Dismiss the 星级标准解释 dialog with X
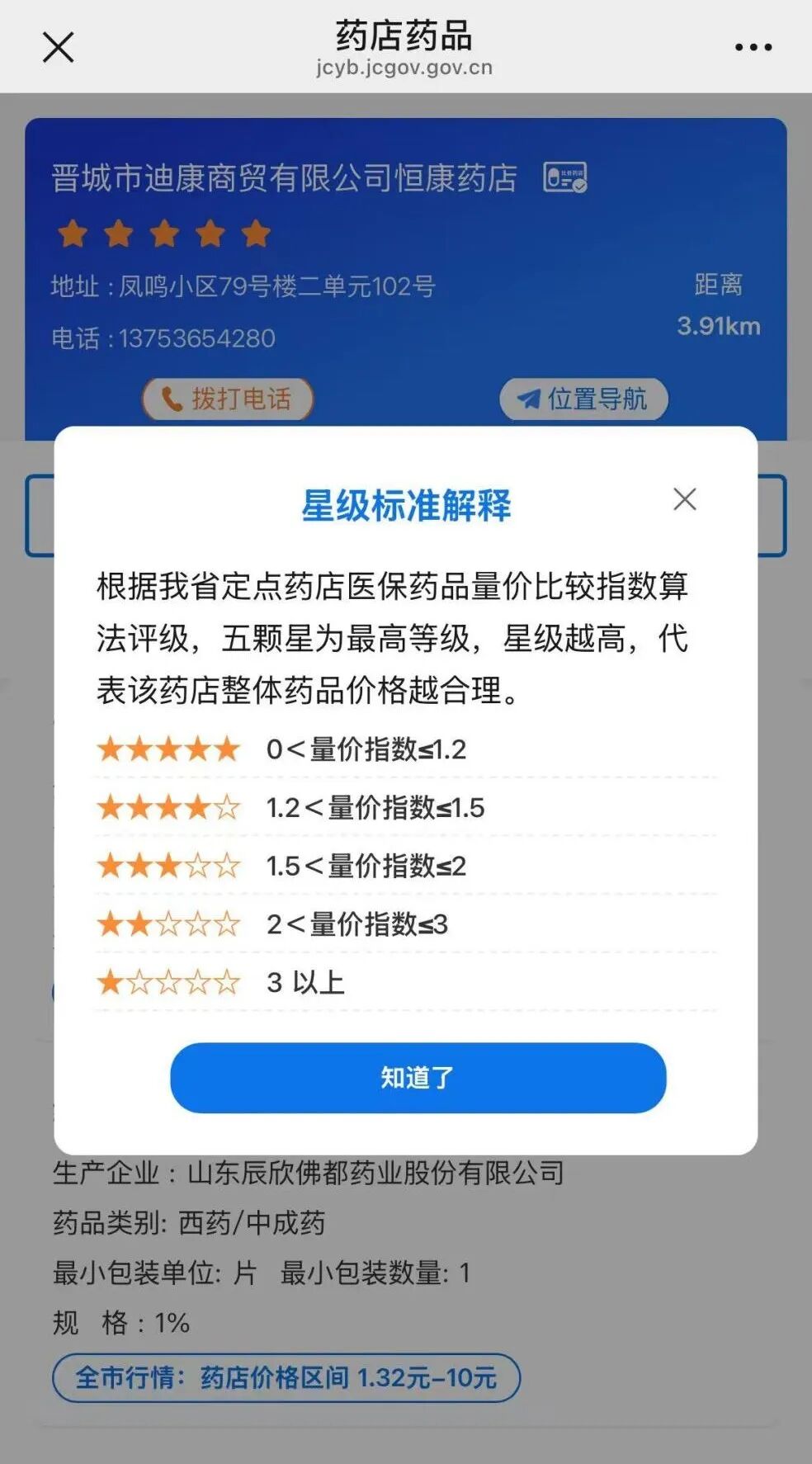Image resolution: width=812 pixels, height=1464 pixels. coord(684,499)
